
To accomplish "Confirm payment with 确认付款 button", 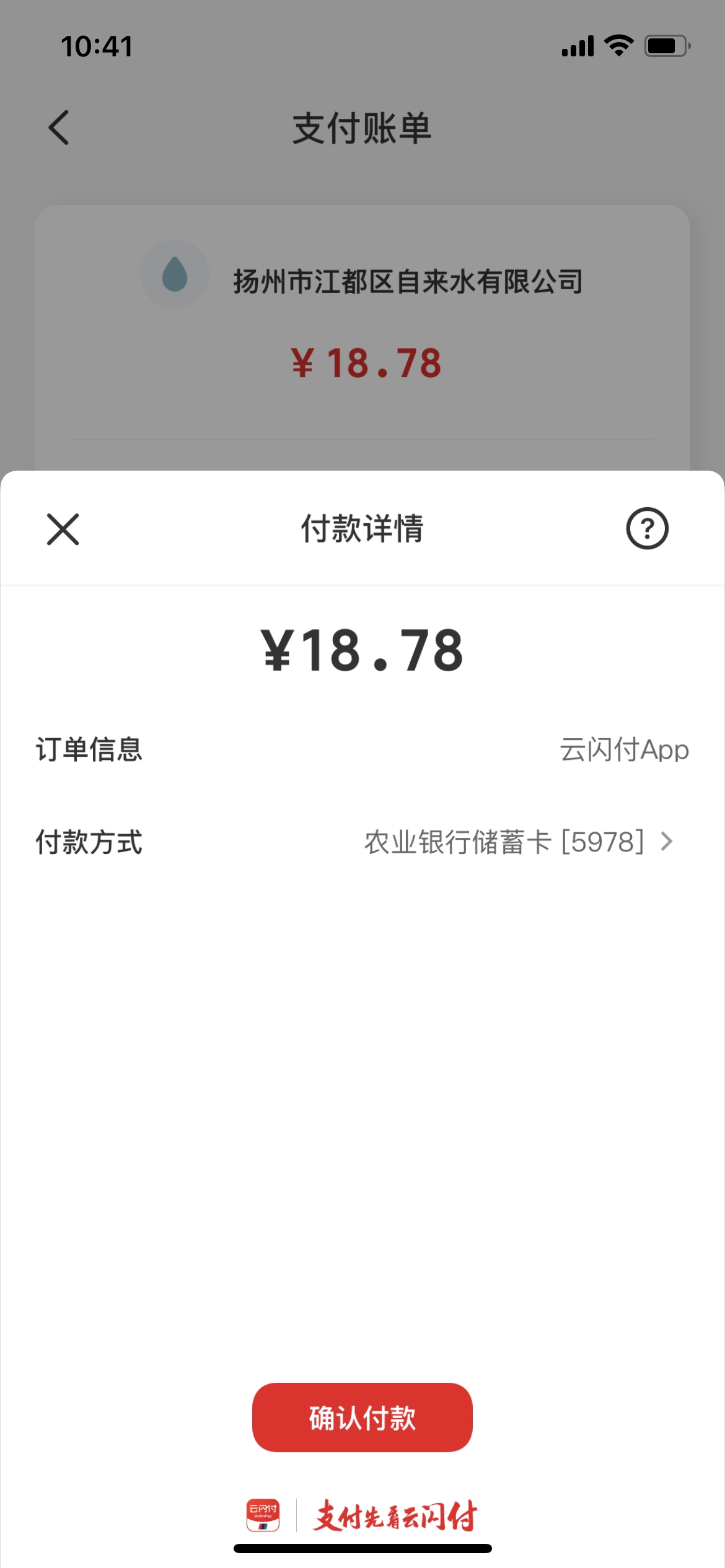I will click(x=362, y=1417).
